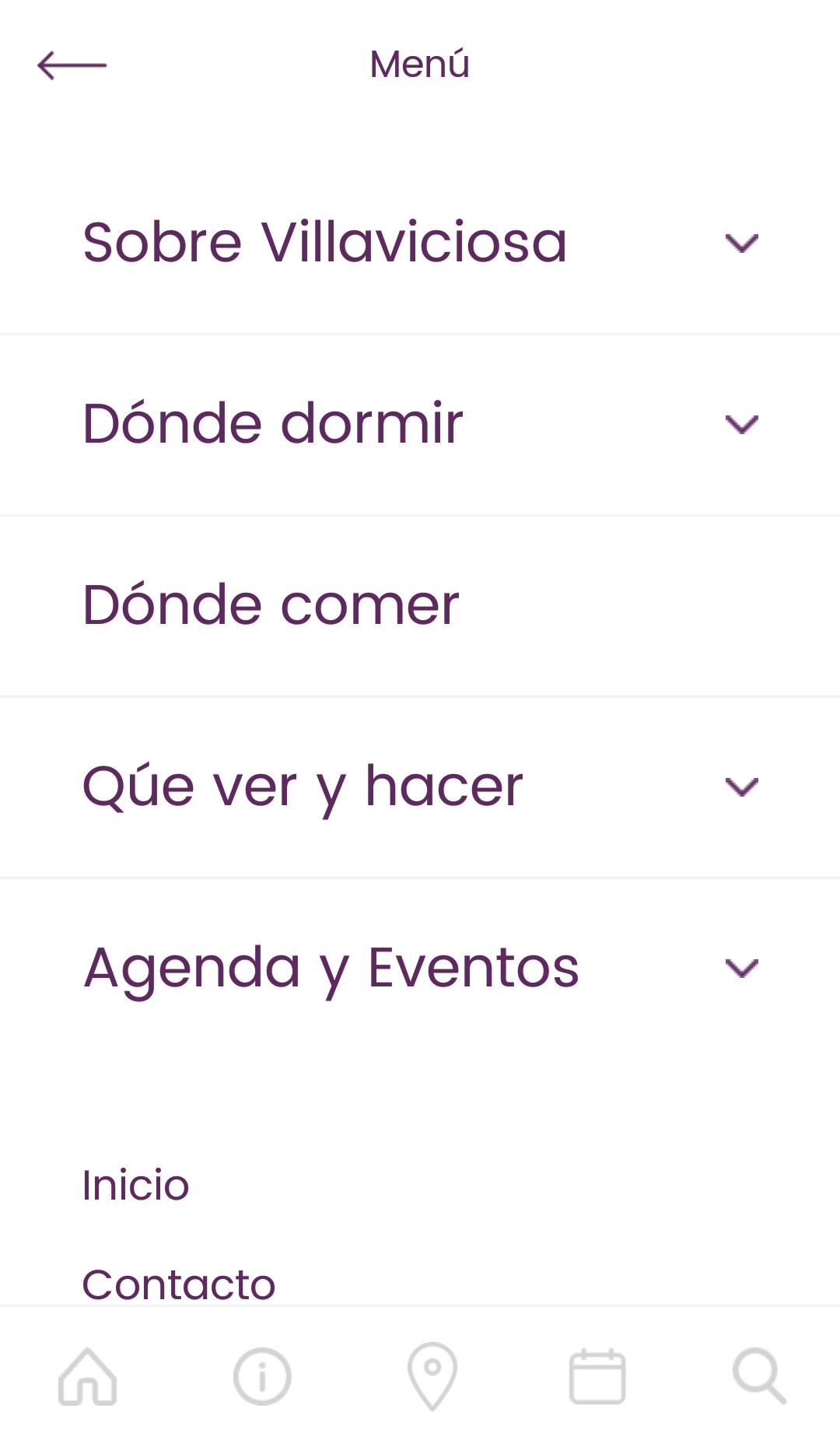Open the Contacto link
The width and height of the screenshot is (840, 1447).
[179, 1284]
